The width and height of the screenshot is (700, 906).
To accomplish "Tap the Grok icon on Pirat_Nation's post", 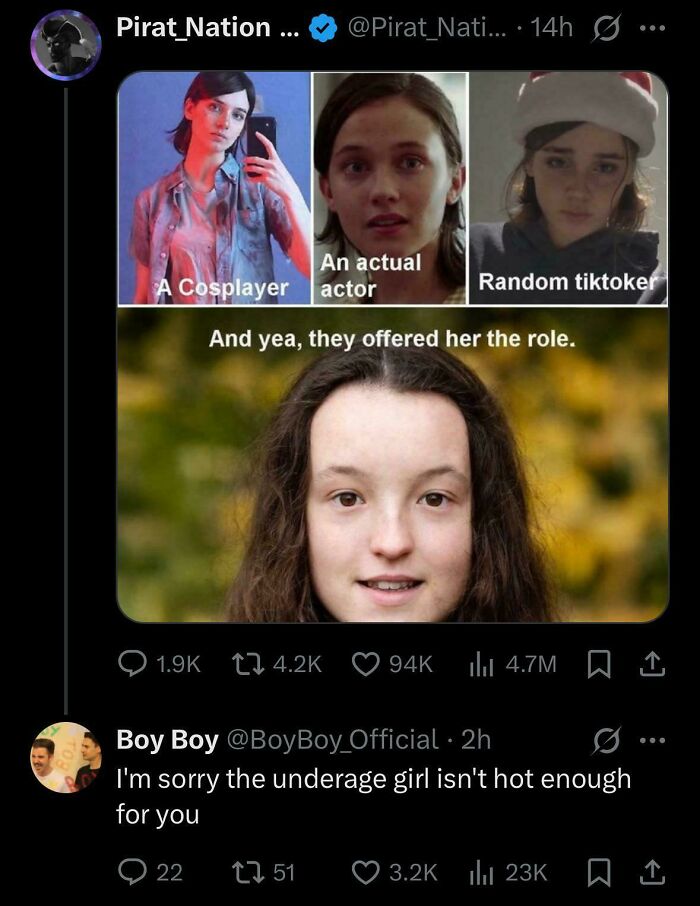I will point(605,28).
